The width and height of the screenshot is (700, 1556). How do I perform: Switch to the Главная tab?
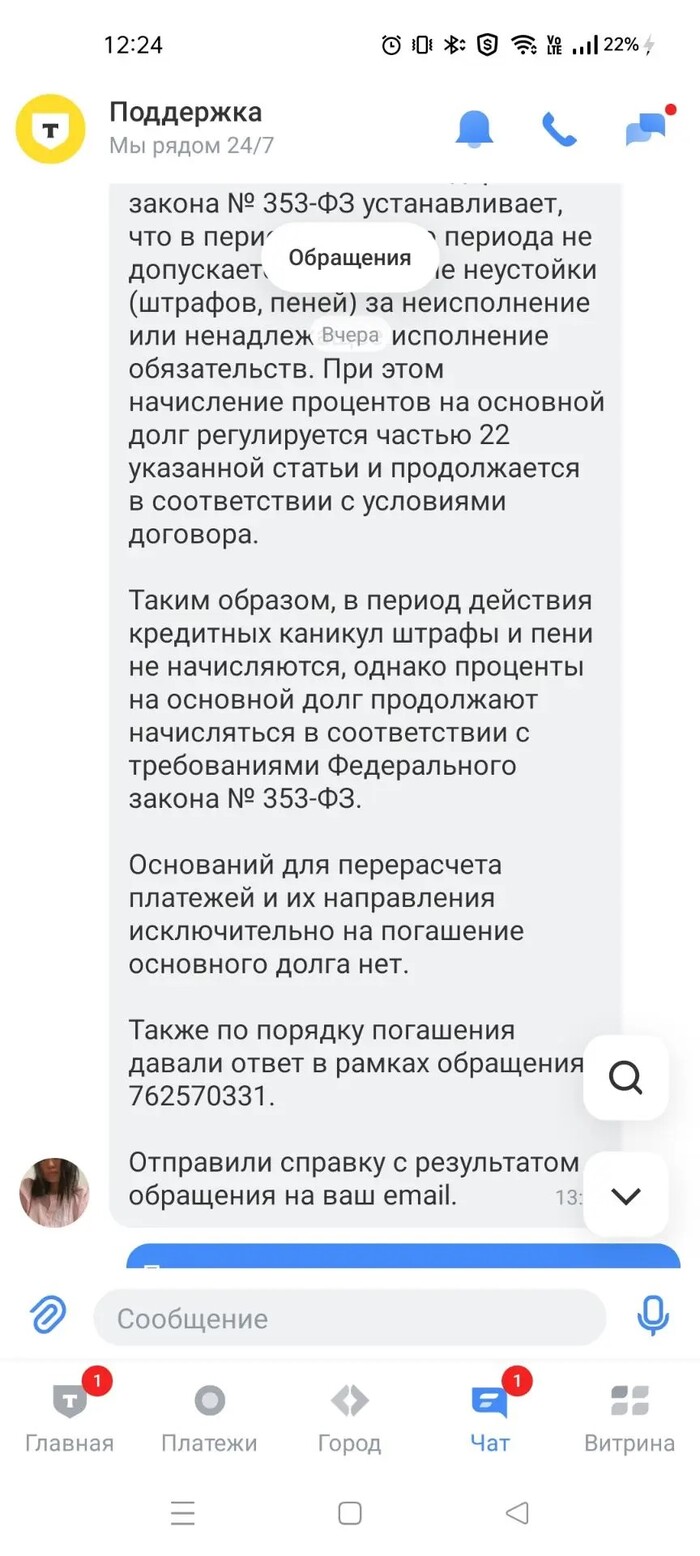click(x=69, y=1417)
